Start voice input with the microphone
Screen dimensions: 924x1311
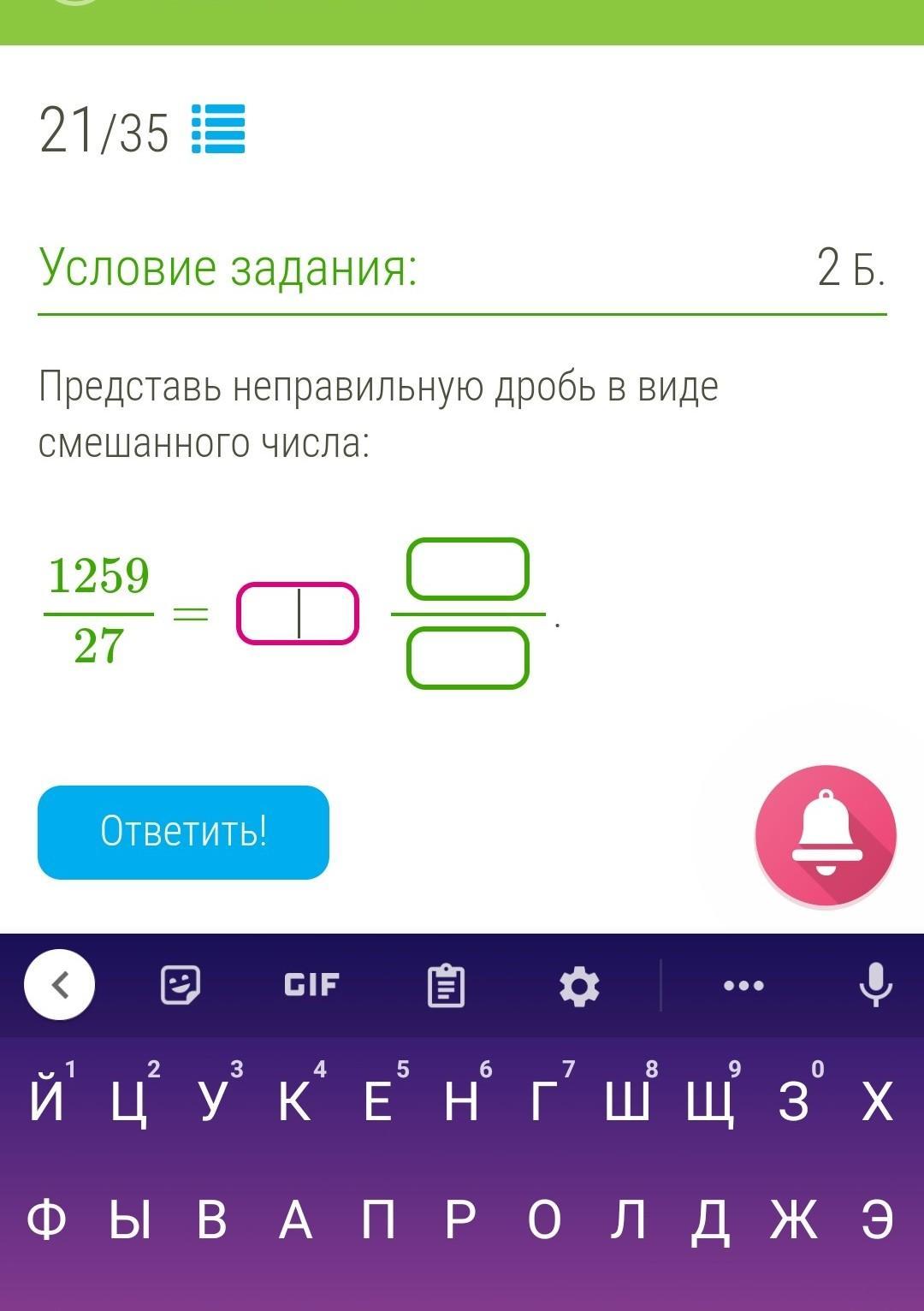coord(875,985)
